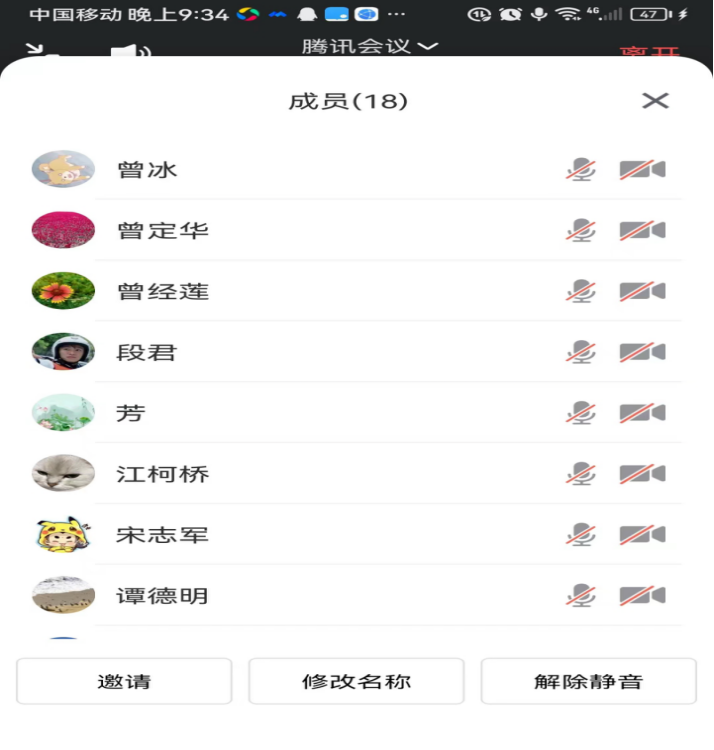
Task: Close the 成员 members panel
Action: pos(655,101)
